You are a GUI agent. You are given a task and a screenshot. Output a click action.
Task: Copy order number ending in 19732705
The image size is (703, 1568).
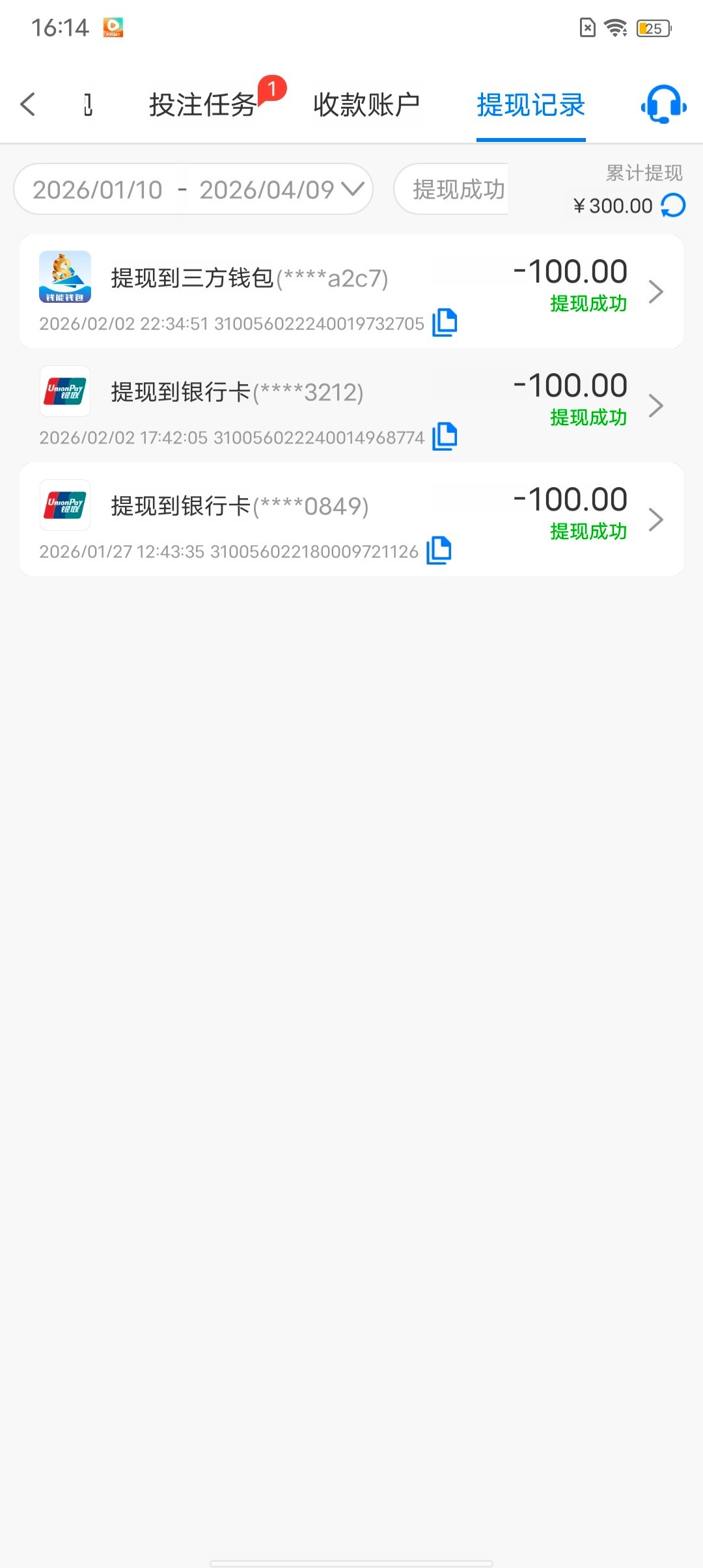pyautogui.click(x=445, y=323)
